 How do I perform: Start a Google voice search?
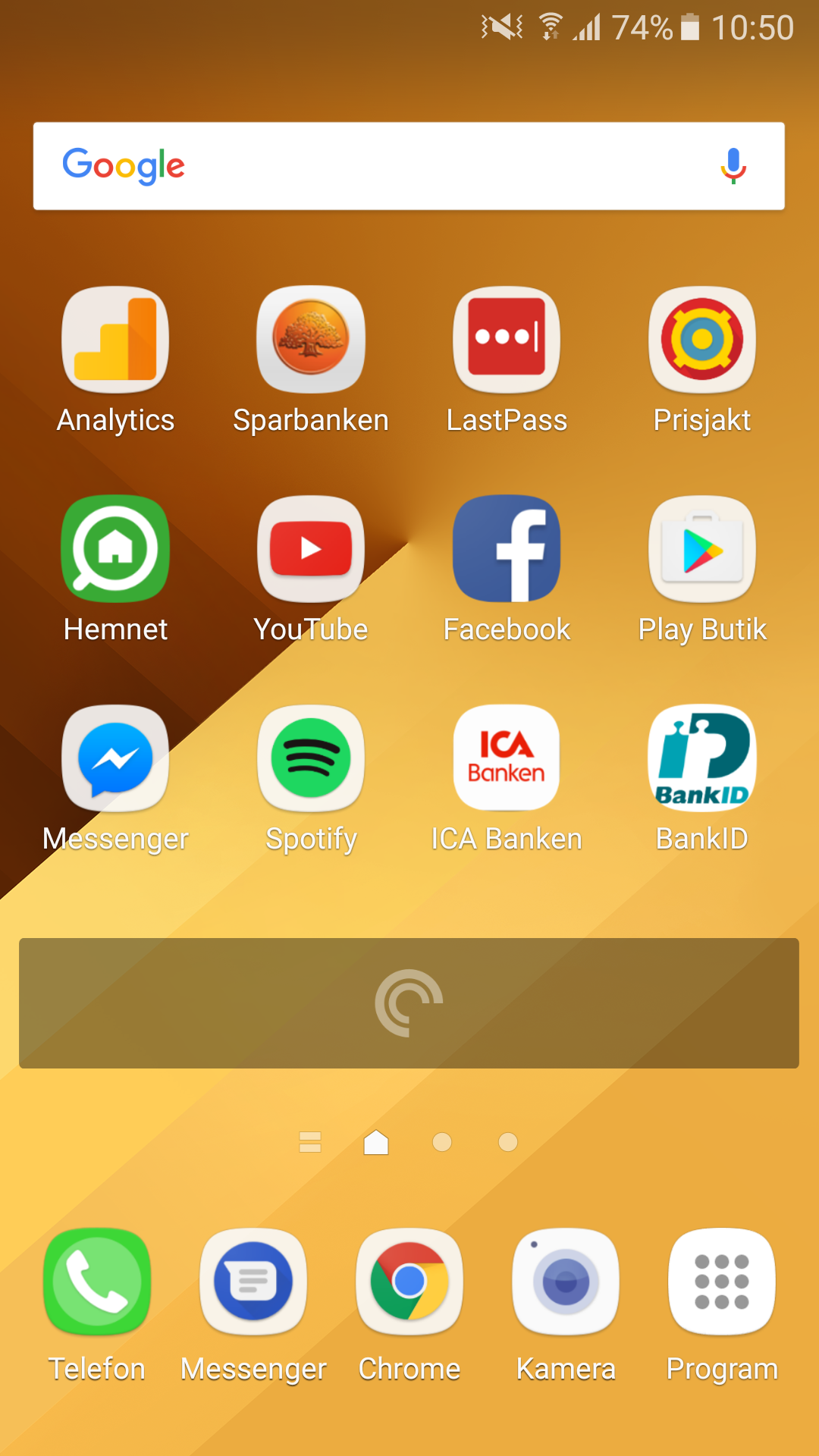pyautogui.click(x=733, y=166)
